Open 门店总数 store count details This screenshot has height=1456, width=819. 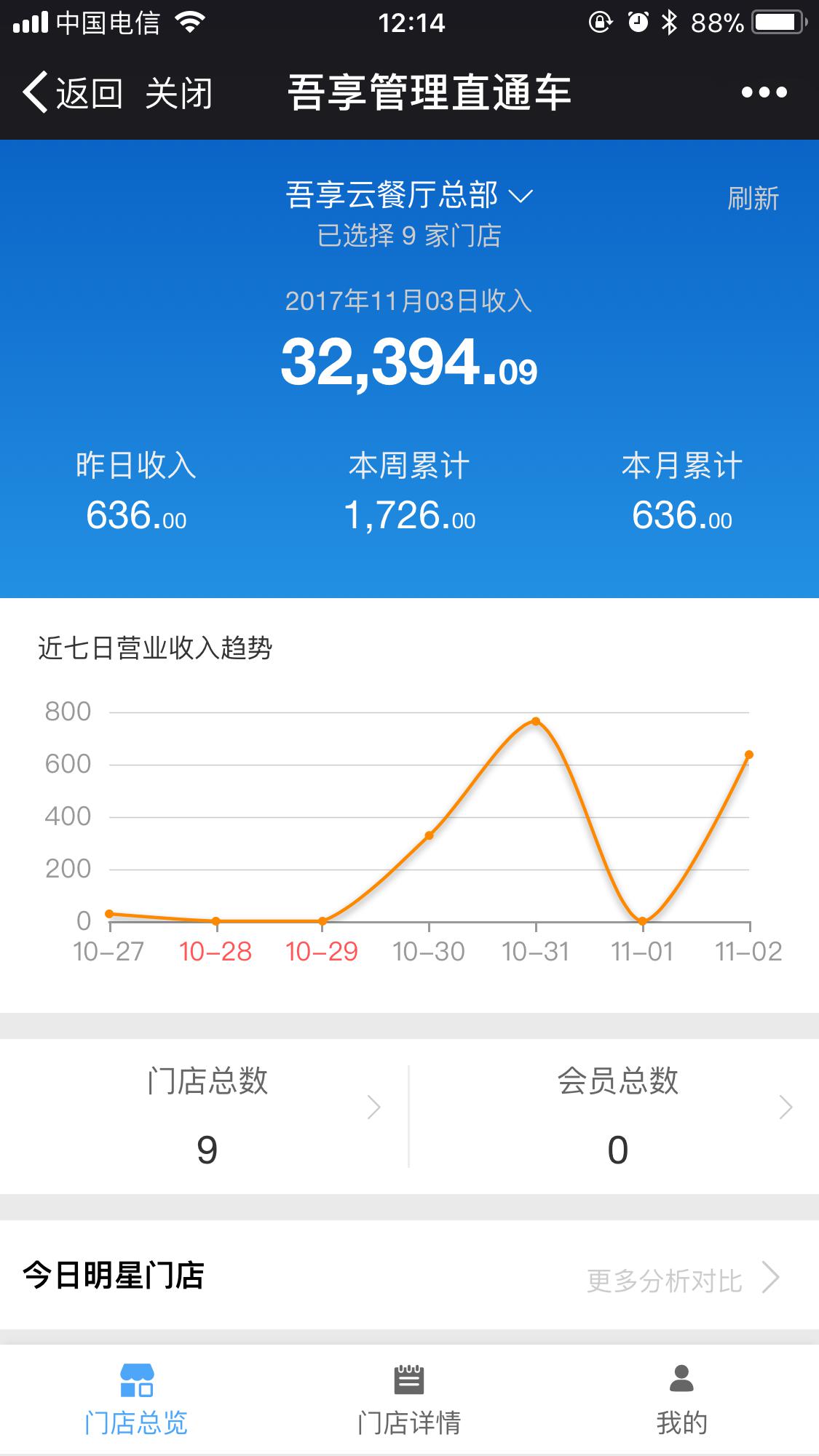pos(205,1116)
